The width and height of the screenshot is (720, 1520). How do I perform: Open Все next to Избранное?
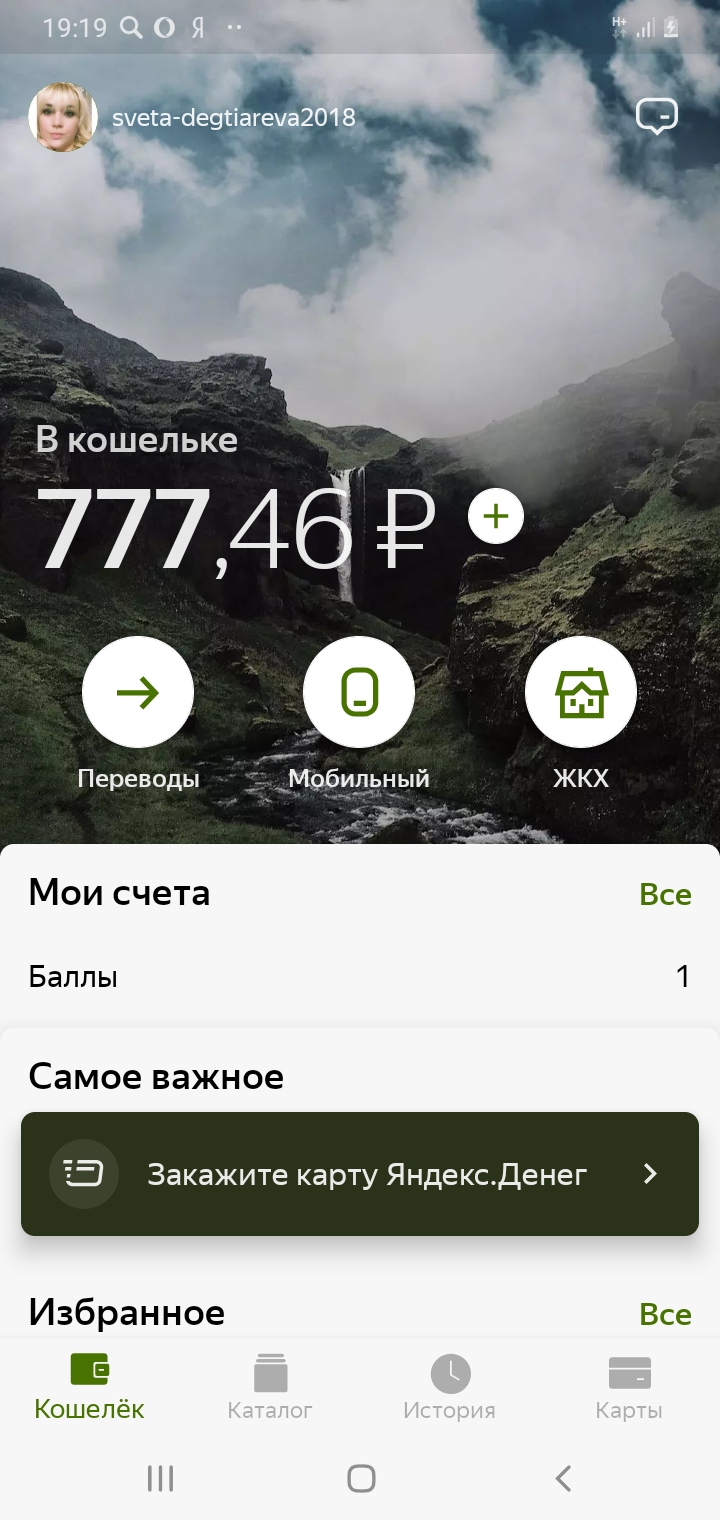coord(668,1313)
